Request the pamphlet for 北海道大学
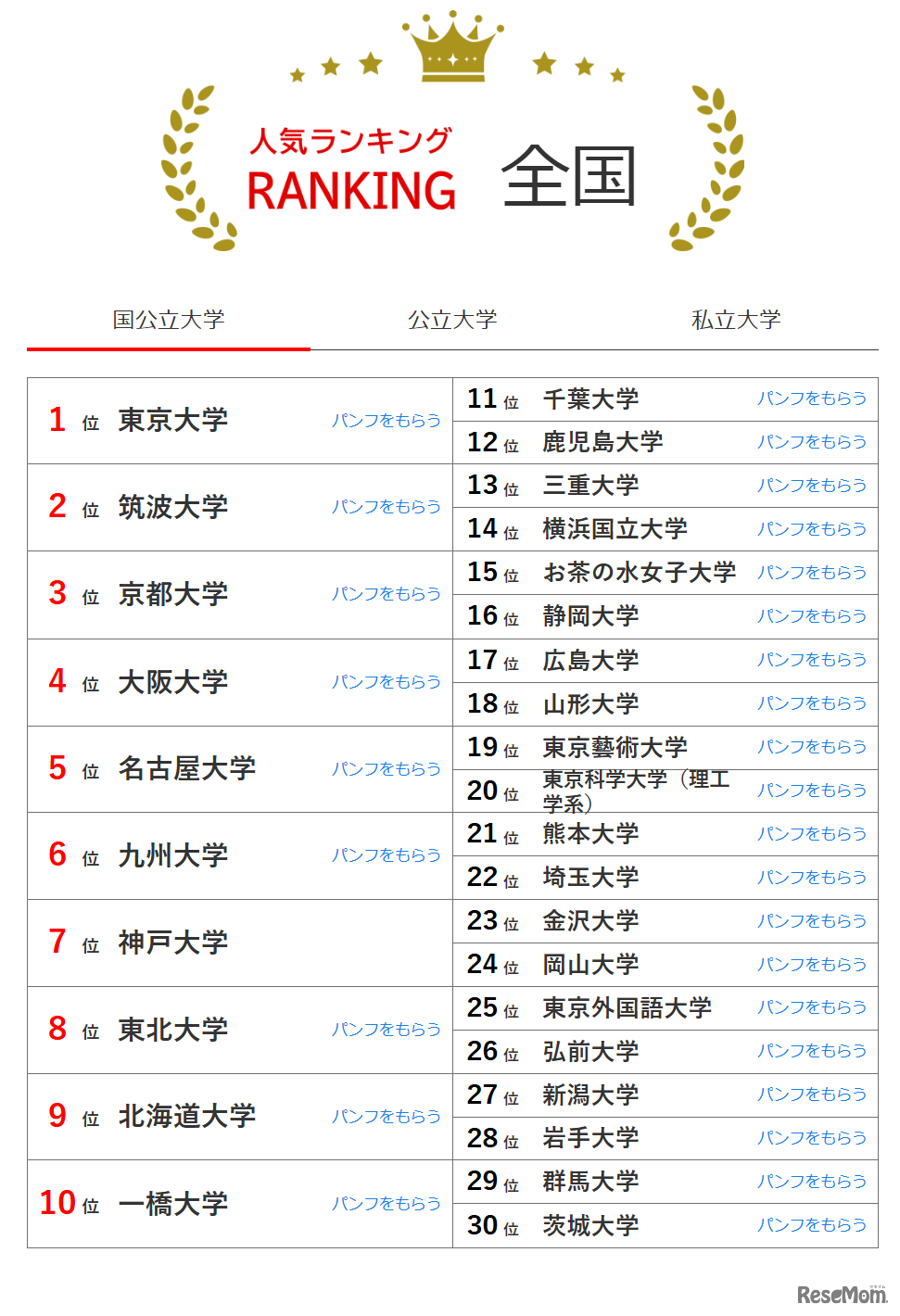900x1316 pixels. 387,1117
